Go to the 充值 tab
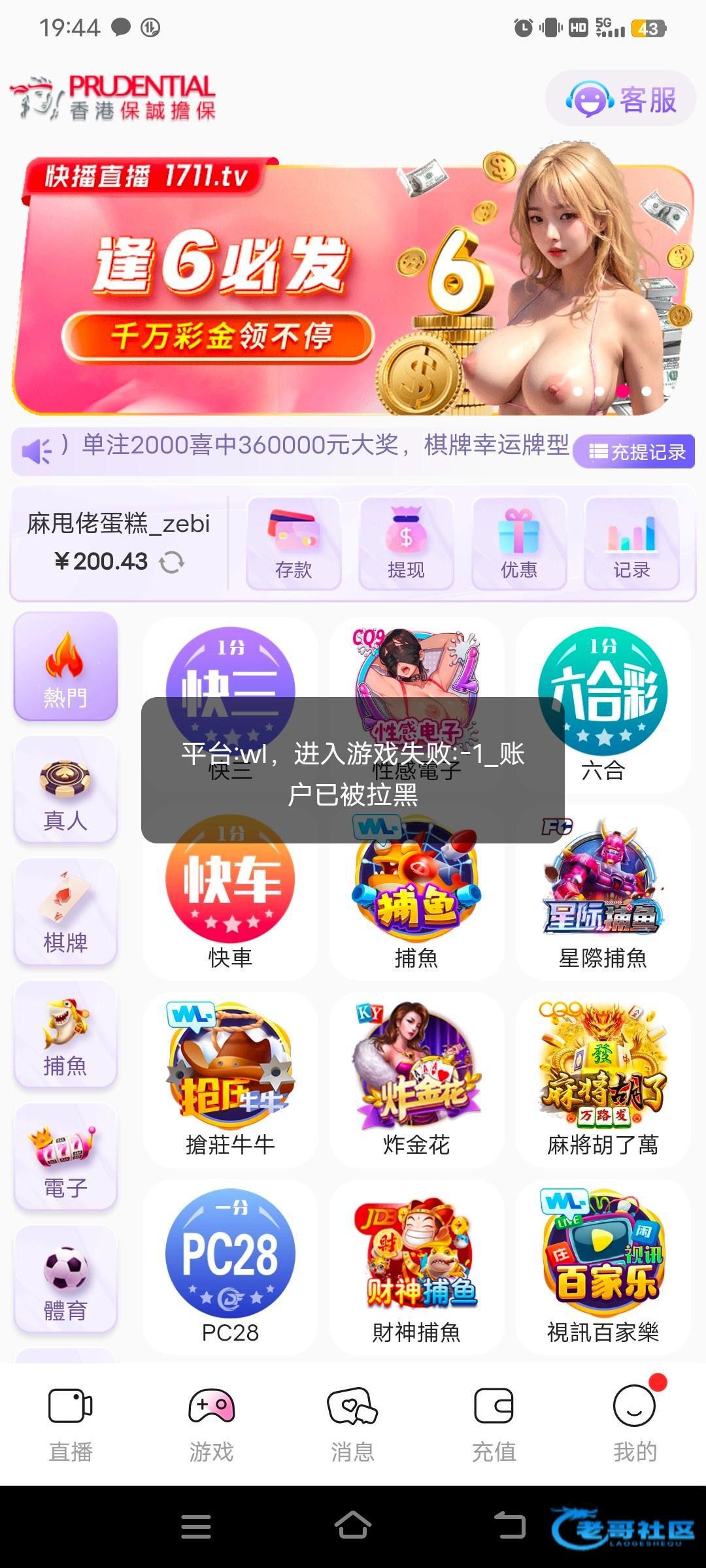 (x=494, y=1424)
